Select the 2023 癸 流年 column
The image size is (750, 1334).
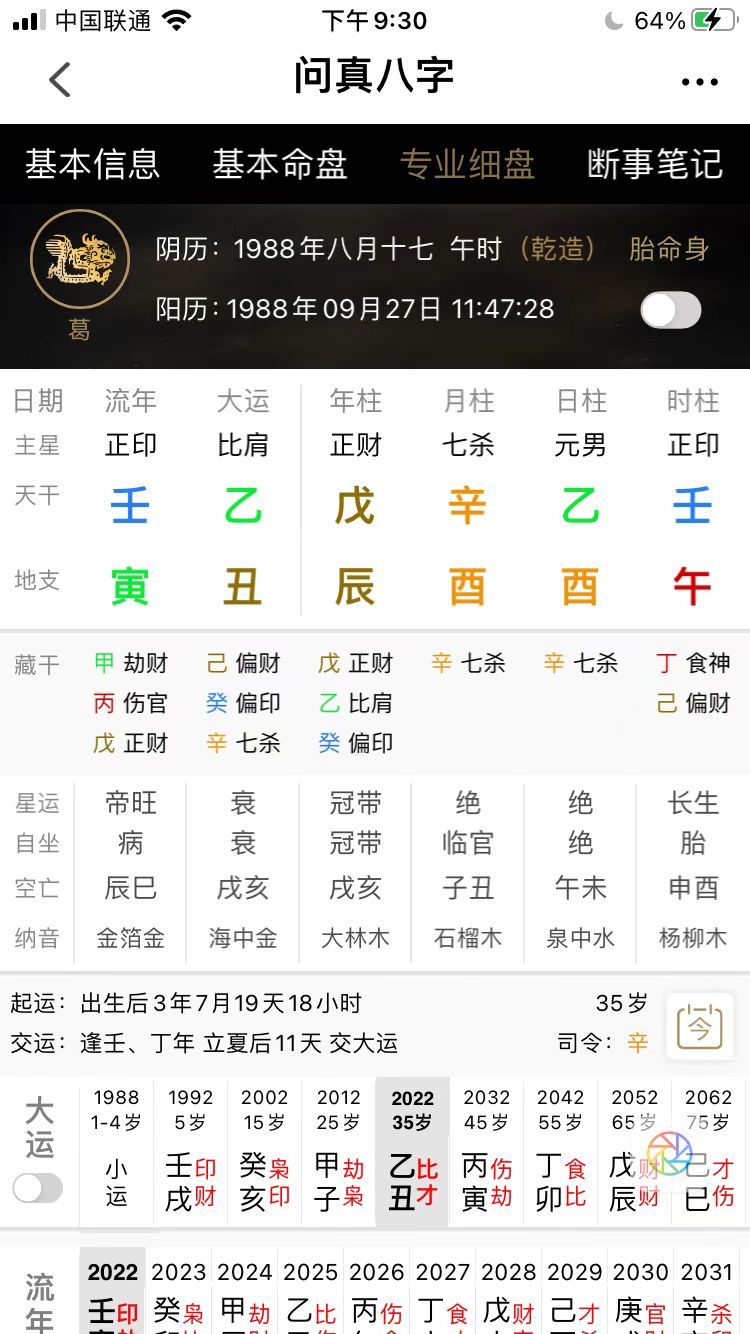pos(178,1291)
